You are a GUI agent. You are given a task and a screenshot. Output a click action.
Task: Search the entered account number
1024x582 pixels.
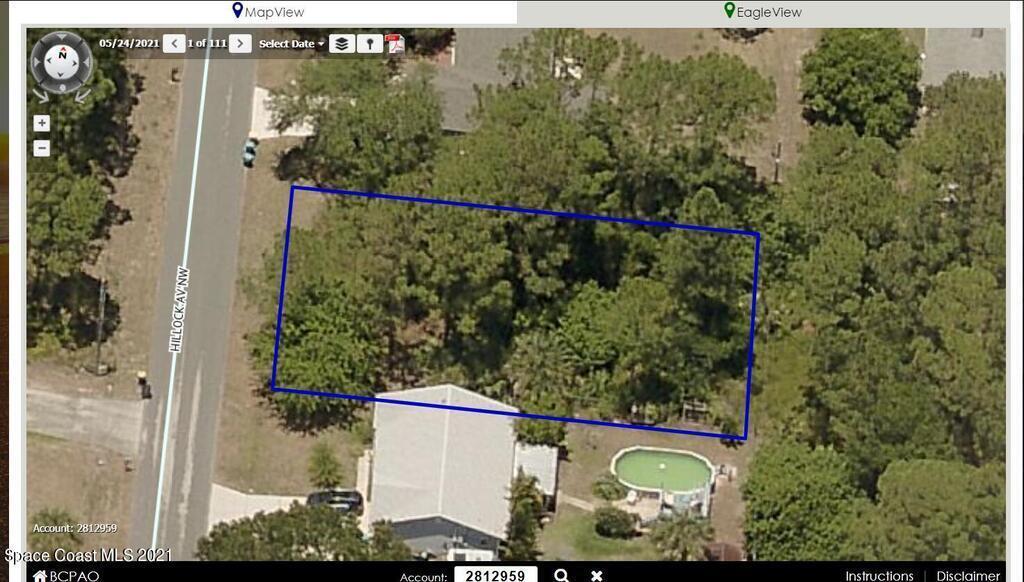point(562,575)
